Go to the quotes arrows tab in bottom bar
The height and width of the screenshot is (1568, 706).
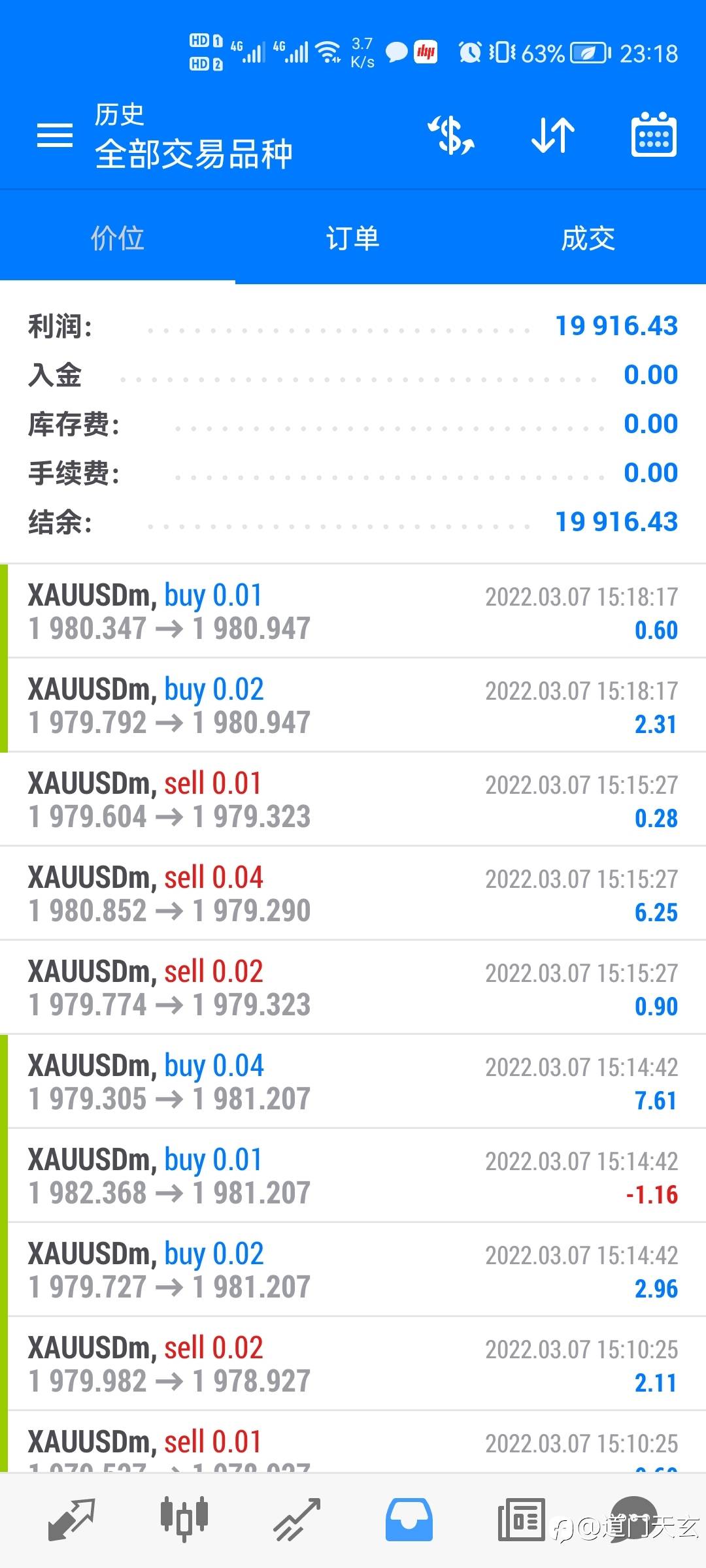(x=71, y=1519)
